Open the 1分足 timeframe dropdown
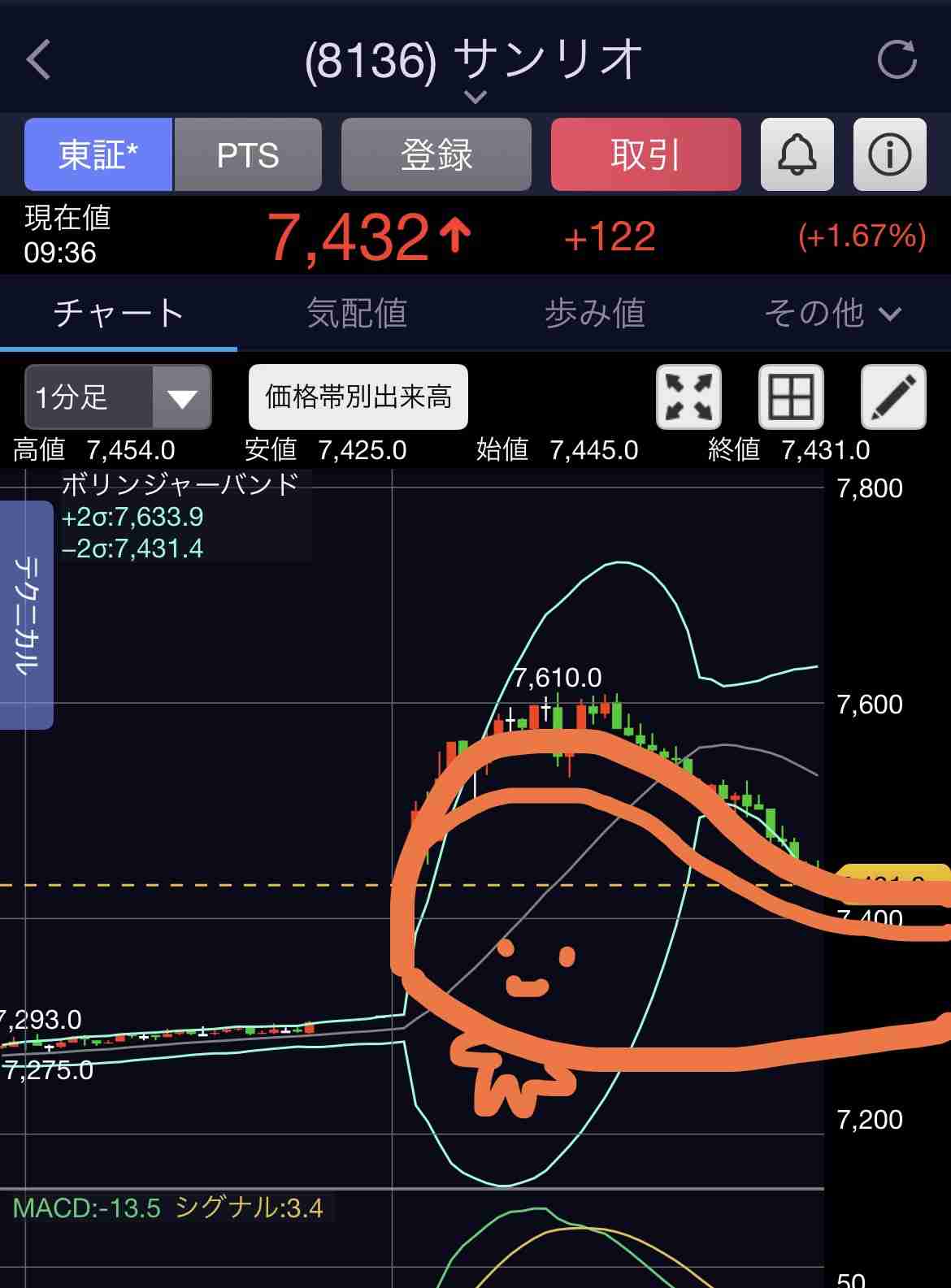 tap(118, 397)
